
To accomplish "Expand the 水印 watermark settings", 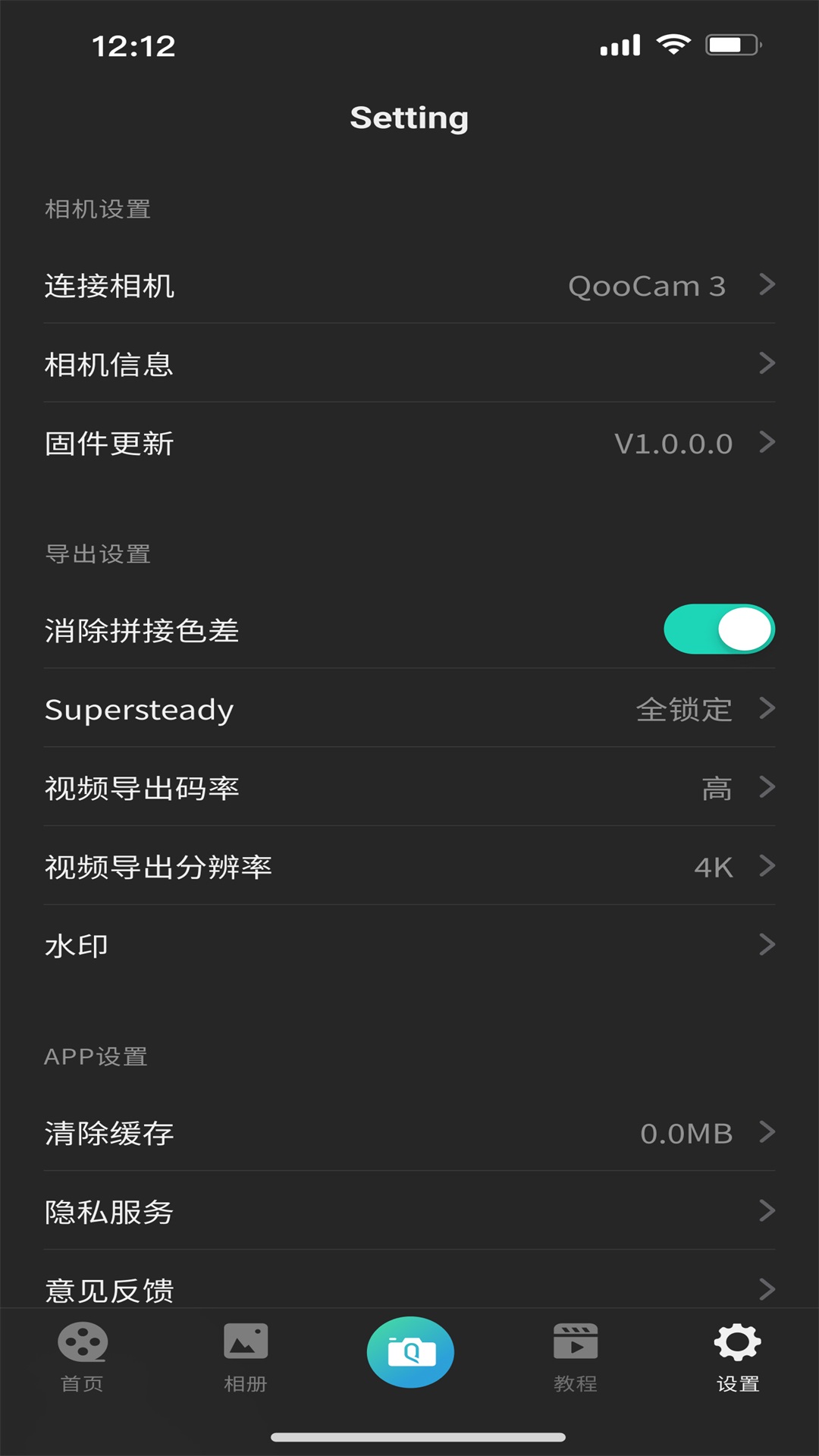I will [409, 945].
